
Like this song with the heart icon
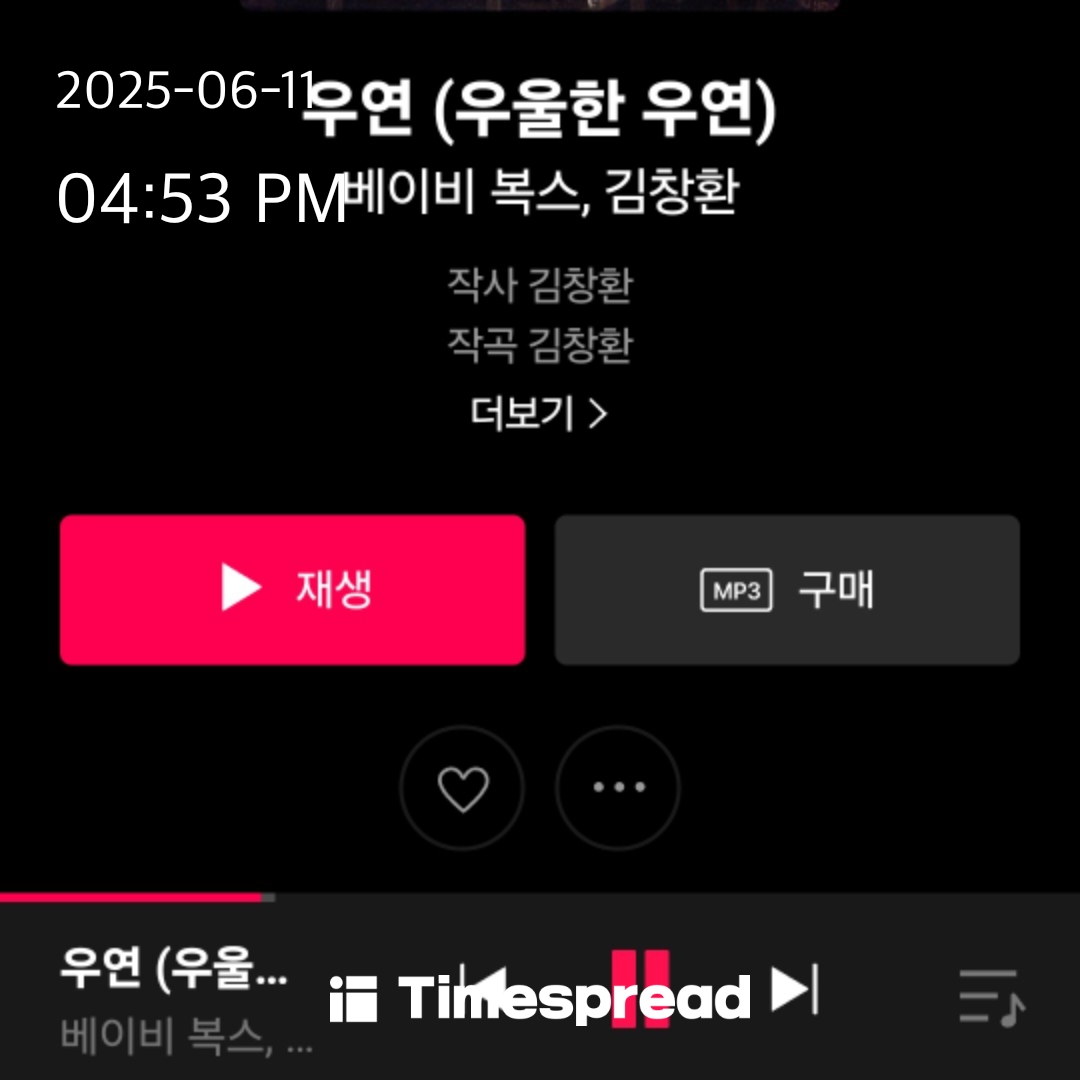click(462, 788)
